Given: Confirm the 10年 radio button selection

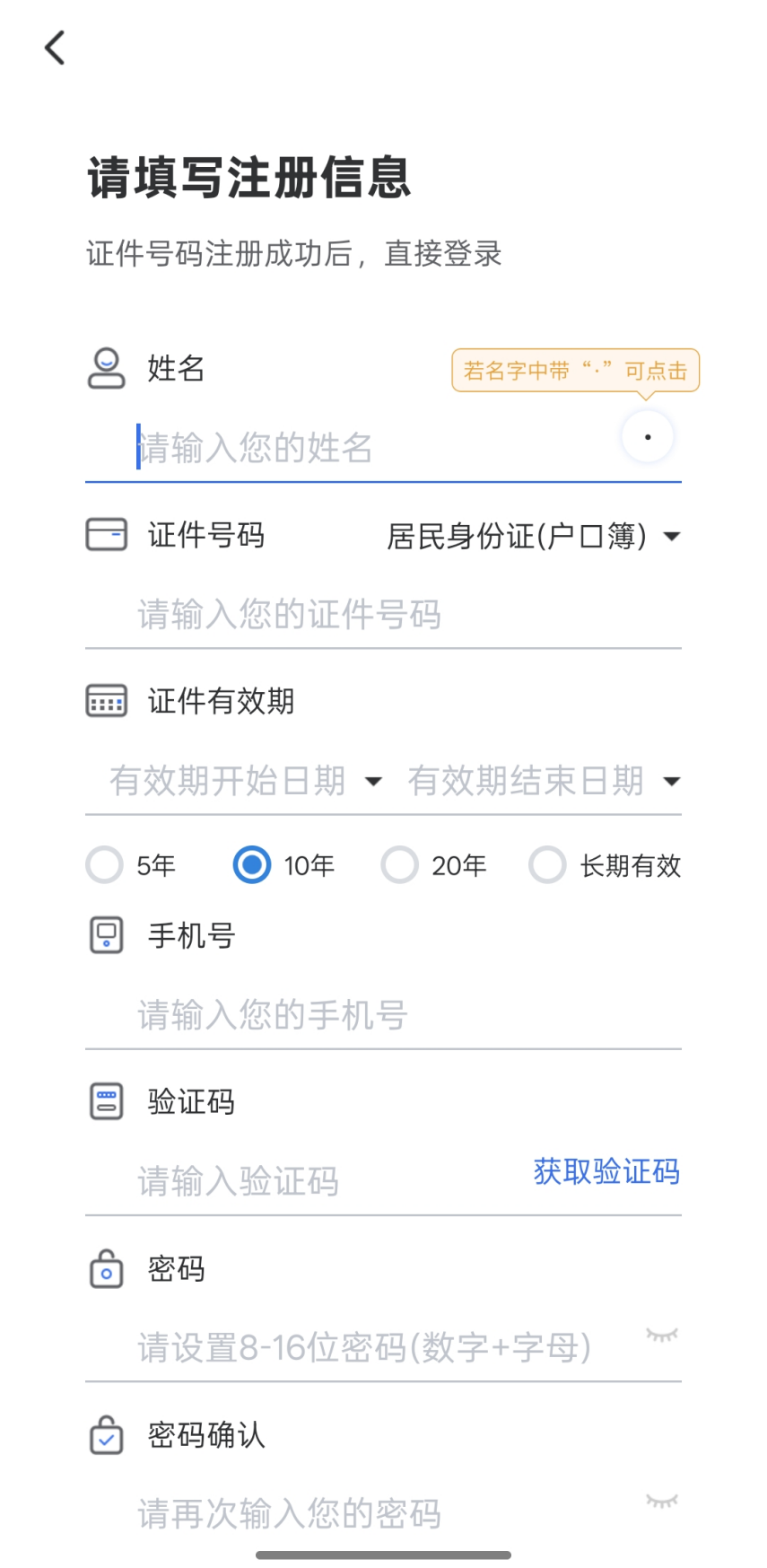Looking at the screenshot, I should pos(251,865).
